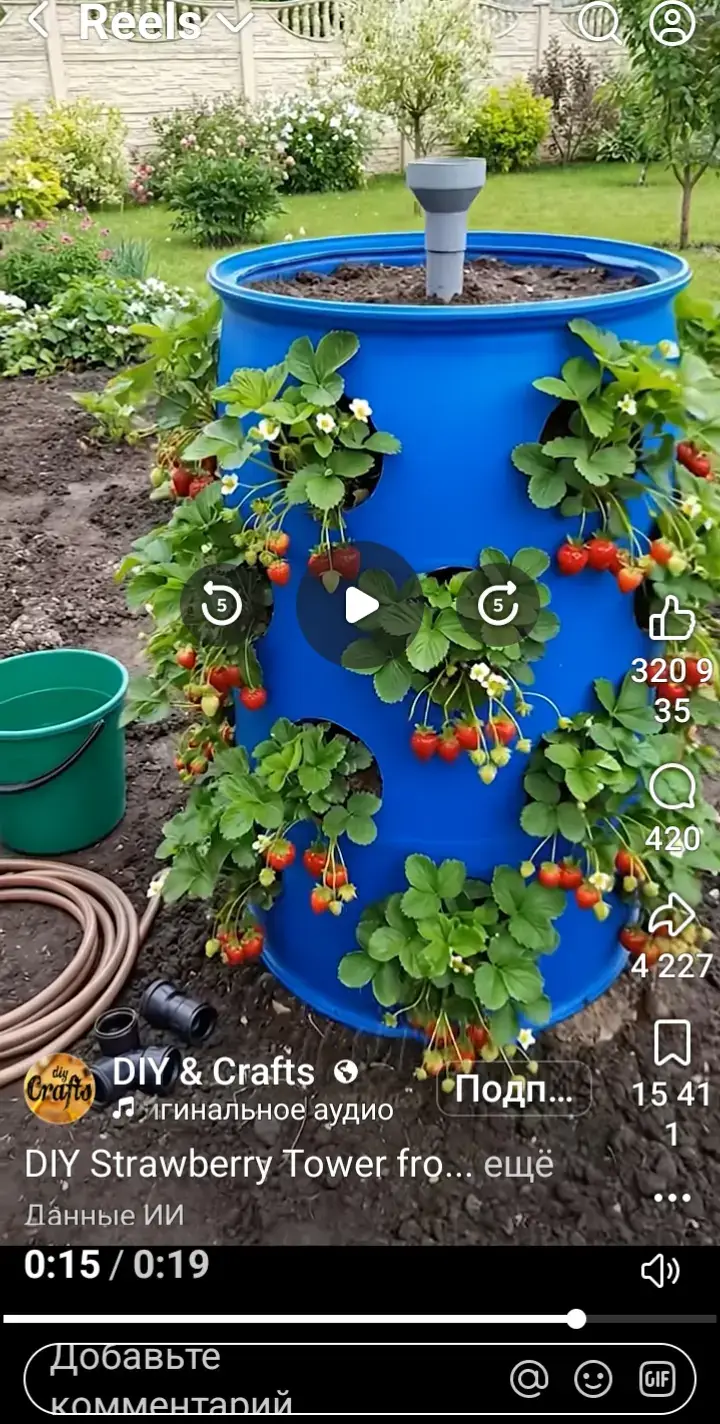Skip forward 5 seconds
This screenshot has width=720, height=1424.
(498, 605)
